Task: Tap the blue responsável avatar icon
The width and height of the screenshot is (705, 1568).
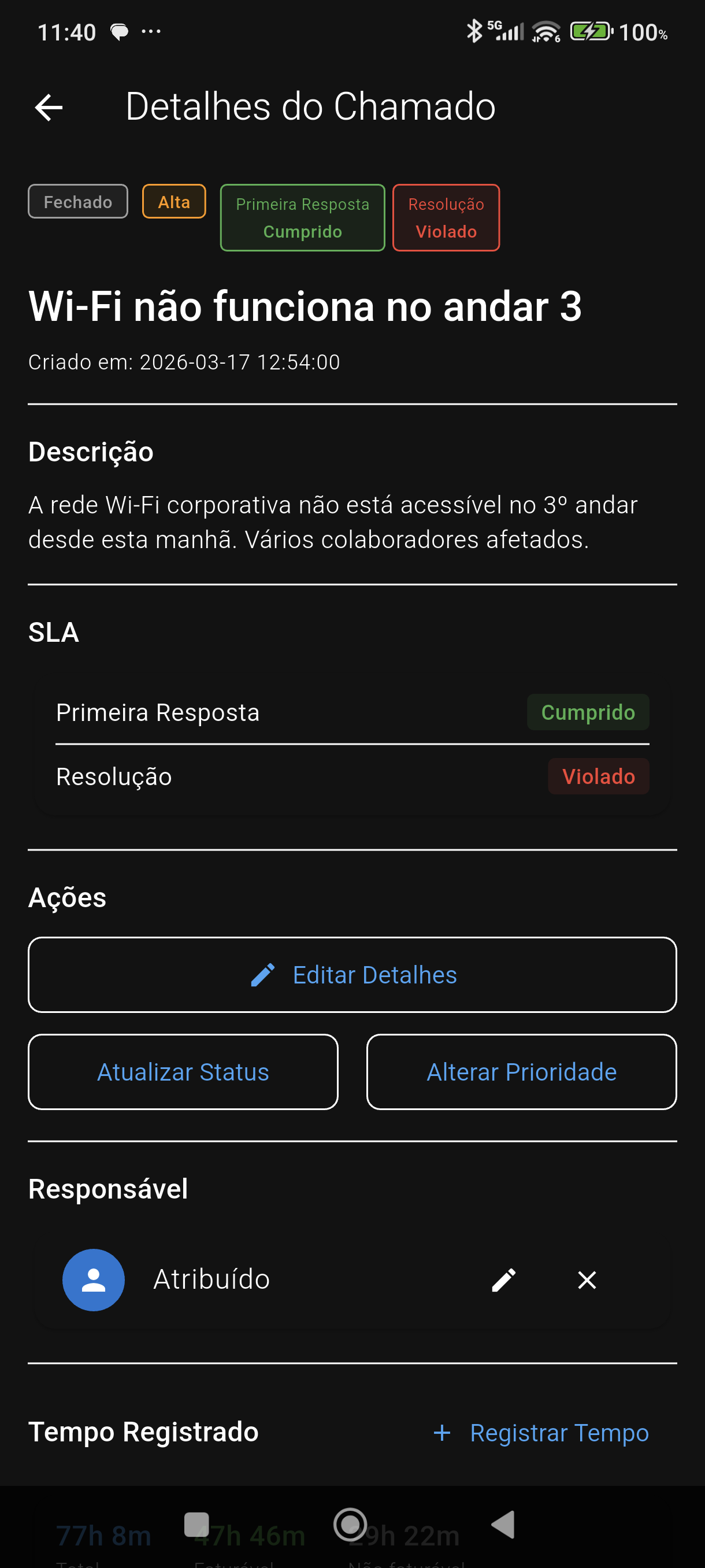Action: 92,1280
